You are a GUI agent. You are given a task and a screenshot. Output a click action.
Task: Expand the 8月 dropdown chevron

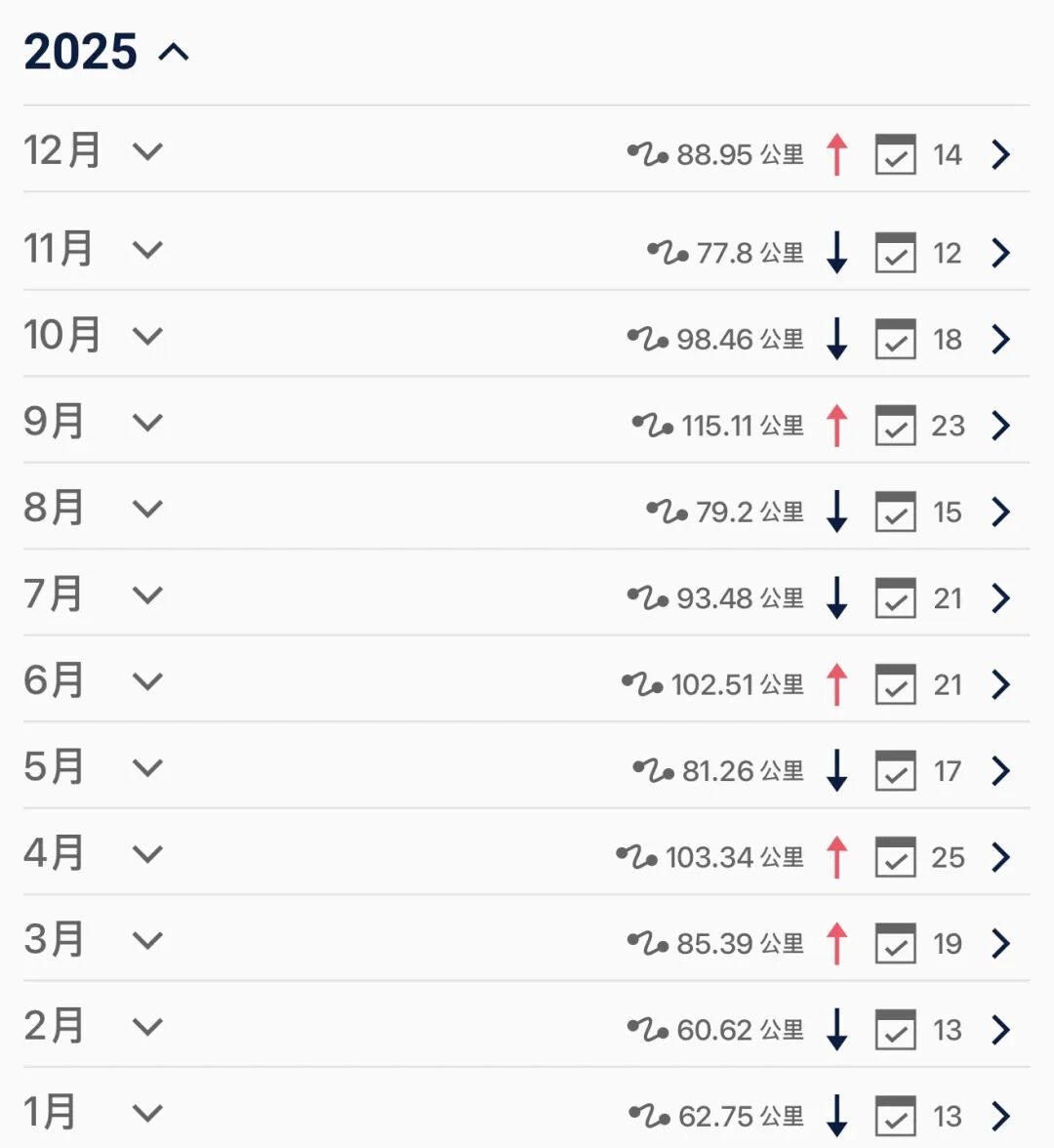[x=147, y=509]
